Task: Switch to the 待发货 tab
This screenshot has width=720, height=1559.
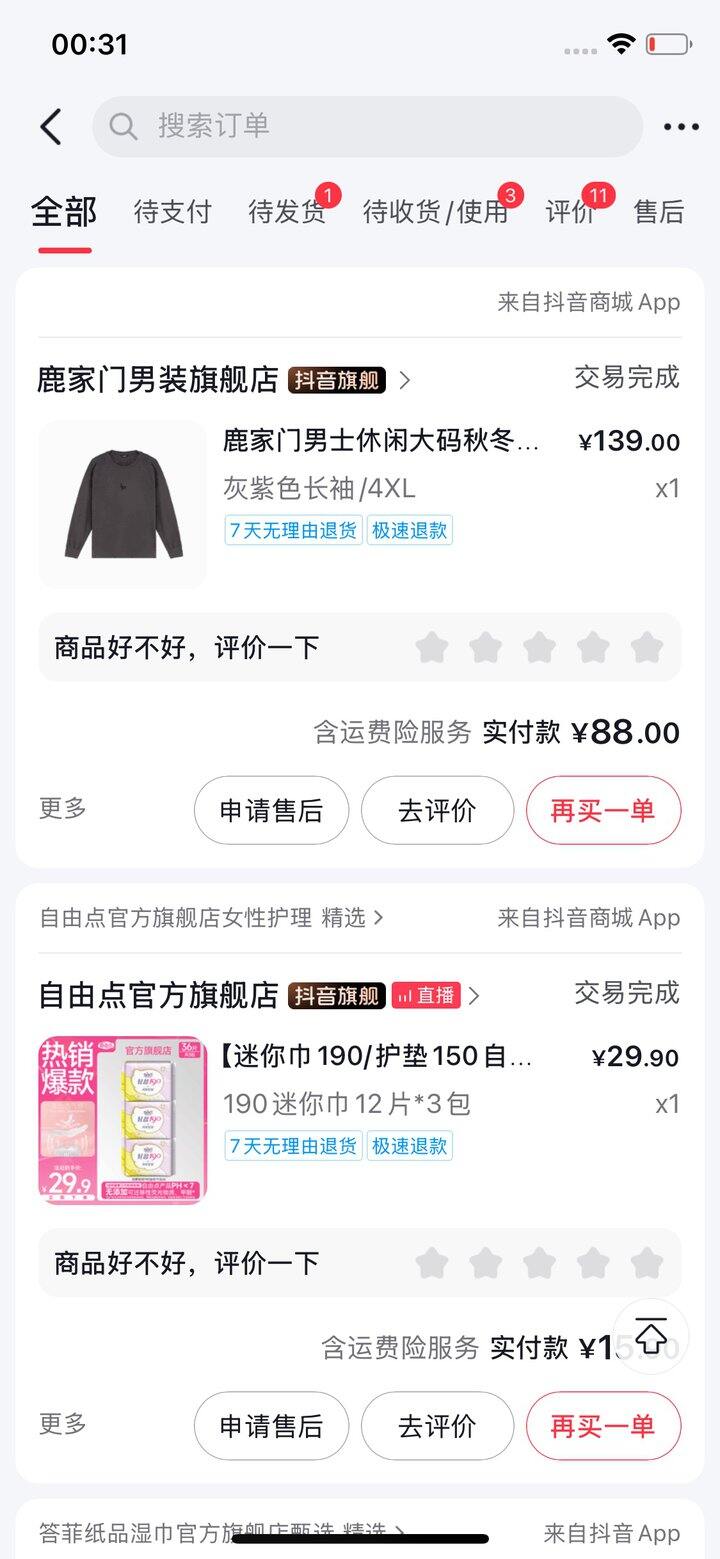Action: click(287, 212)
